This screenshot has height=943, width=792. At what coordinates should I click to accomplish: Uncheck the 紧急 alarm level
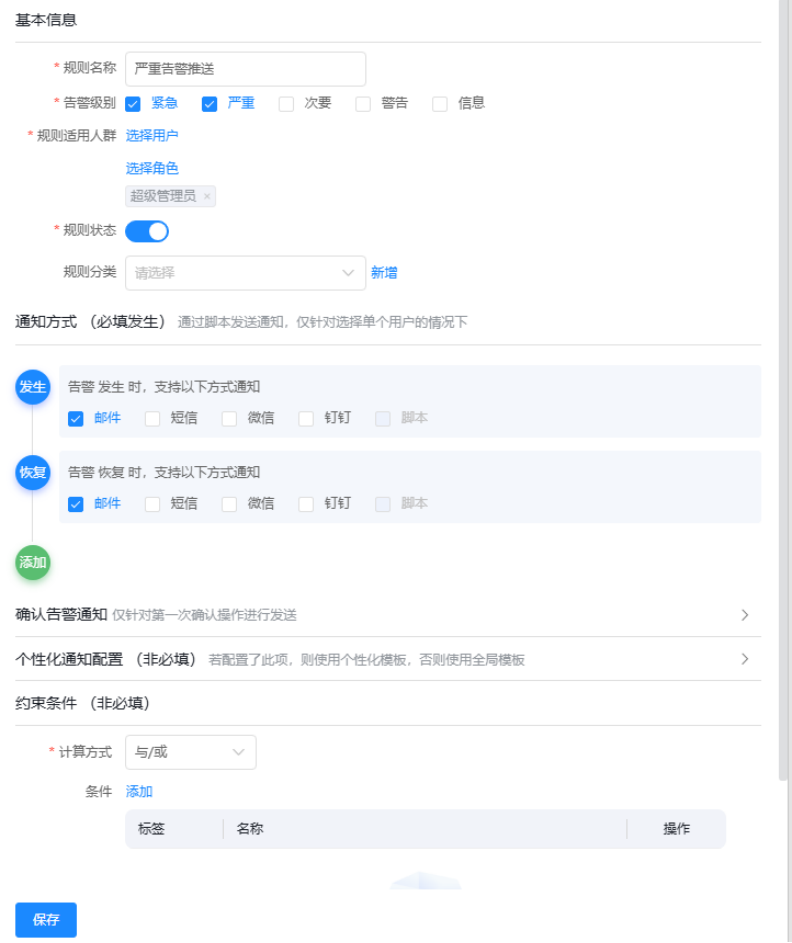133,104
